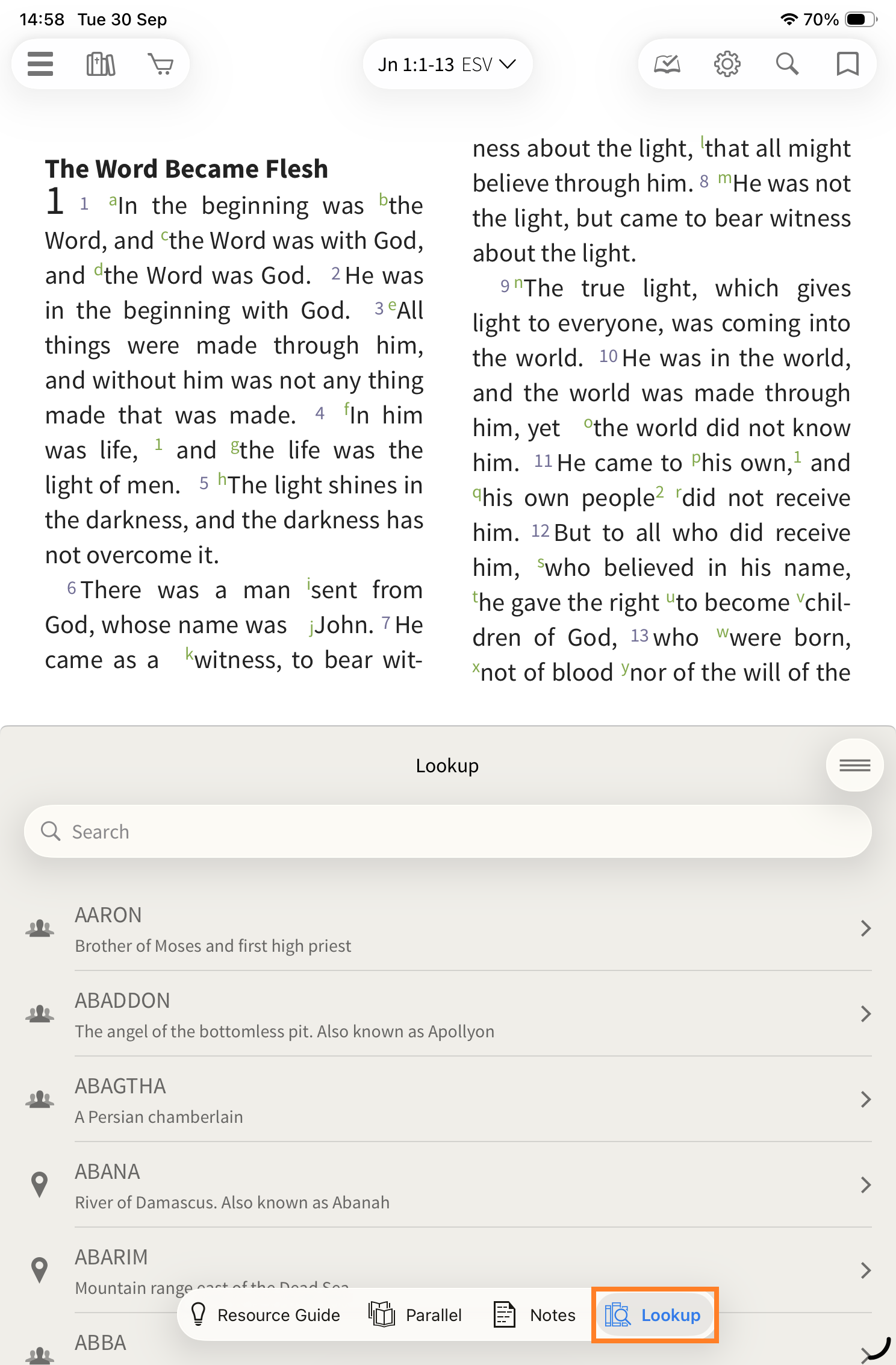Switch to the Parallel tab
Screen dimensions: 896x1365
coord(415,1315)
